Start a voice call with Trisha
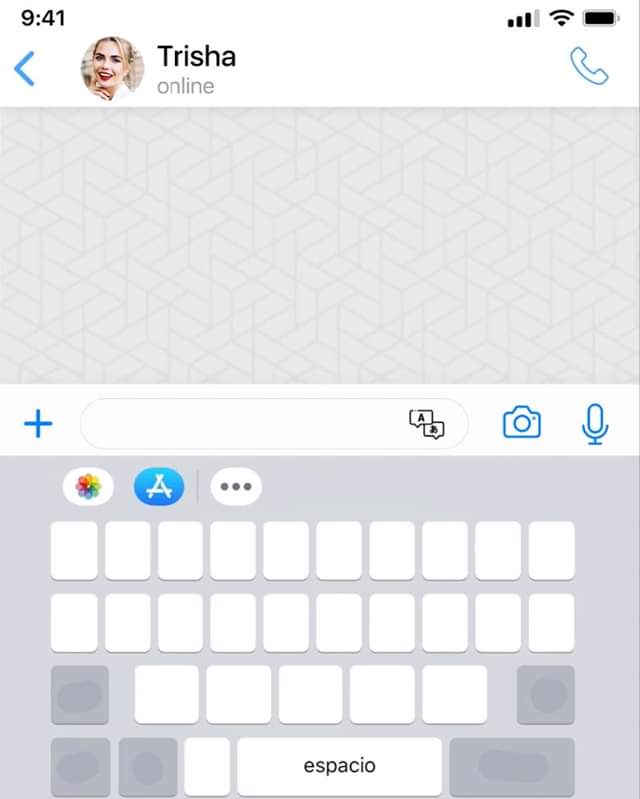 coord(588,66)
